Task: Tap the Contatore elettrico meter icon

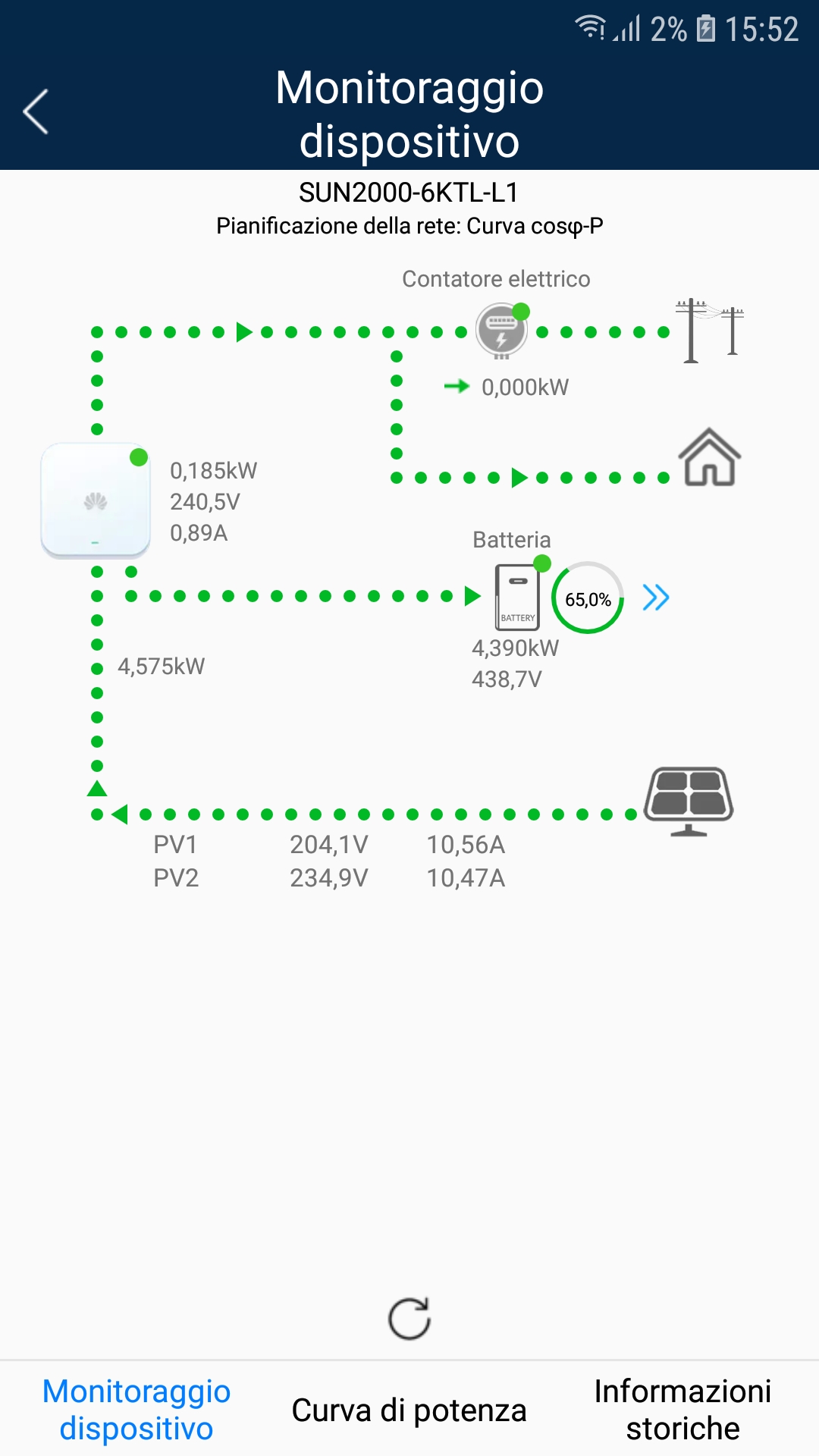Action: [x=502, y=331]
